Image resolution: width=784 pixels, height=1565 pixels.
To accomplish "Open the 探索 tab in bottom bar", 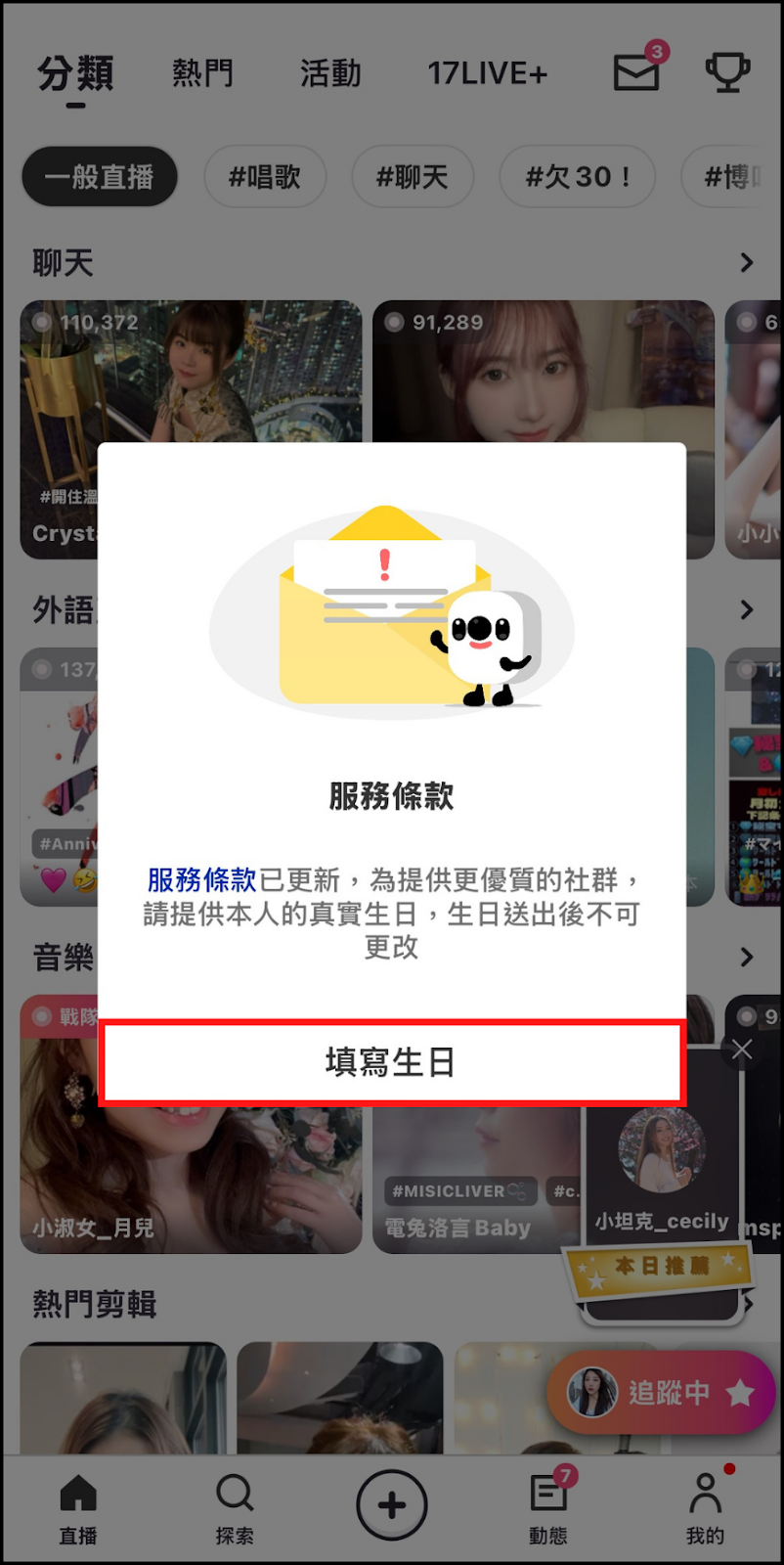I will coord(235,1507).
